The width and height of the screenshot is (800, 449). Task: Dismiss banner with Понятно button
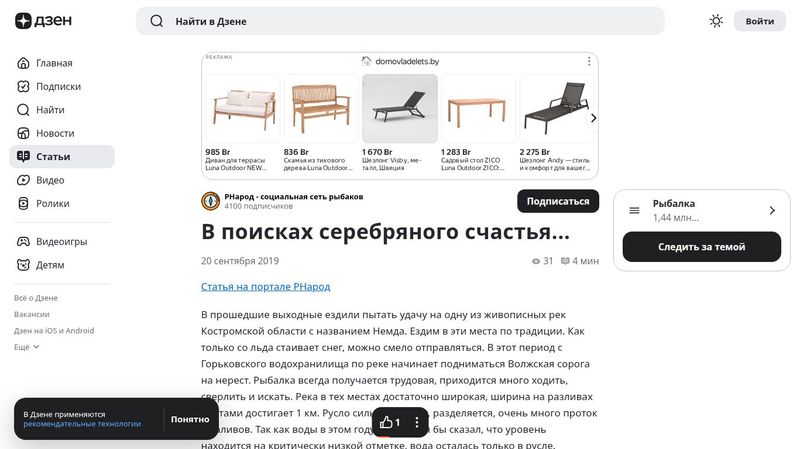coord(190,420)
